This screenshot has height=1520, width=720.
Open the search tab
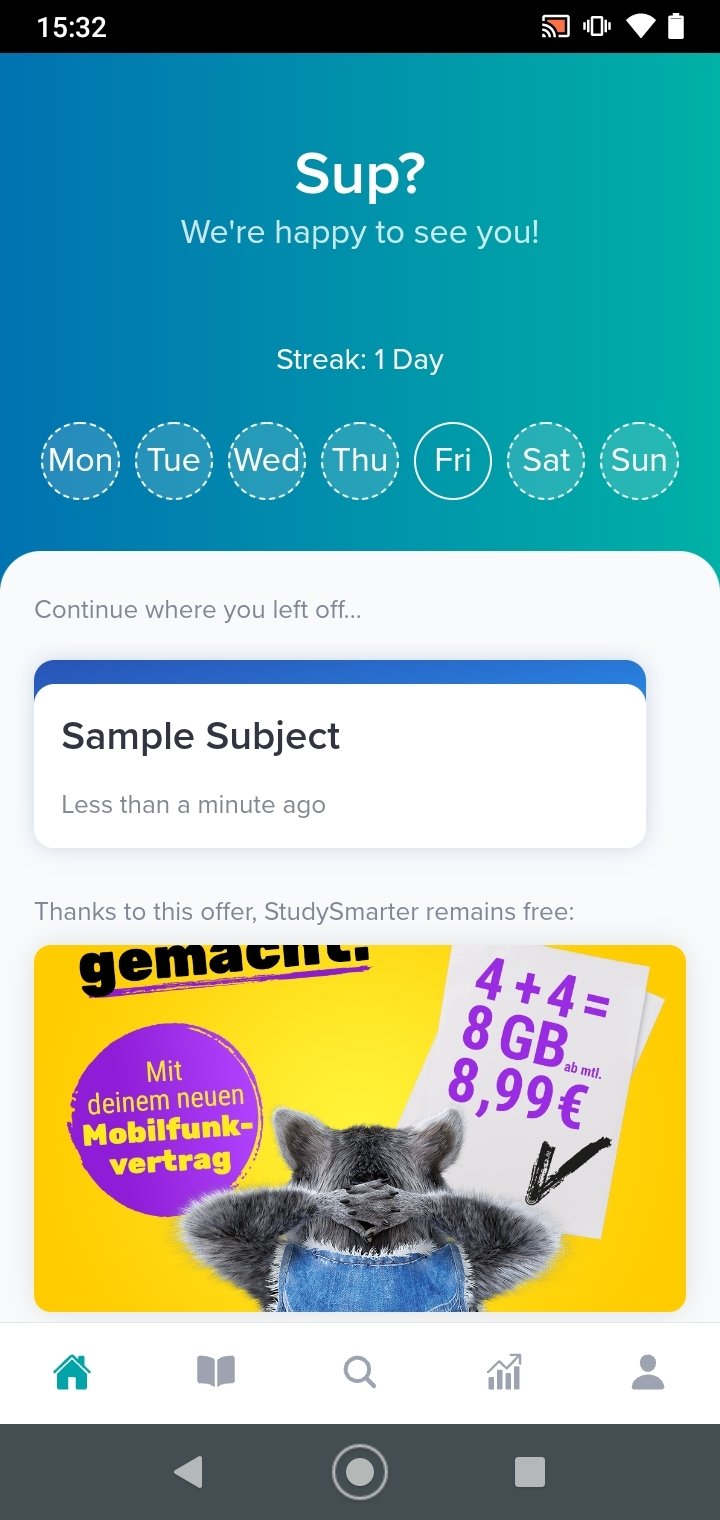point(360,1372)
